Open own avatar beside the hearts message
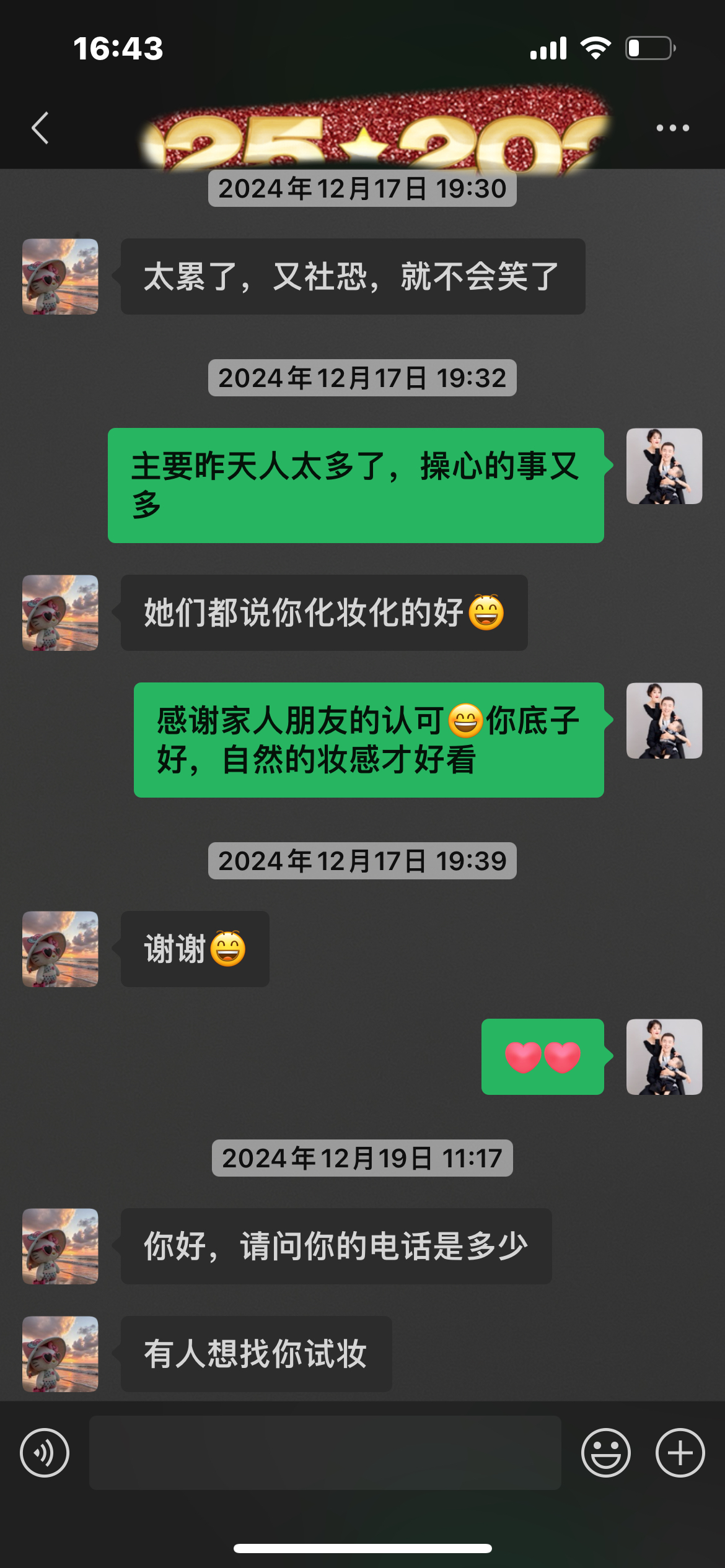The image size is (725, 1568). [x=664, y=1056]
